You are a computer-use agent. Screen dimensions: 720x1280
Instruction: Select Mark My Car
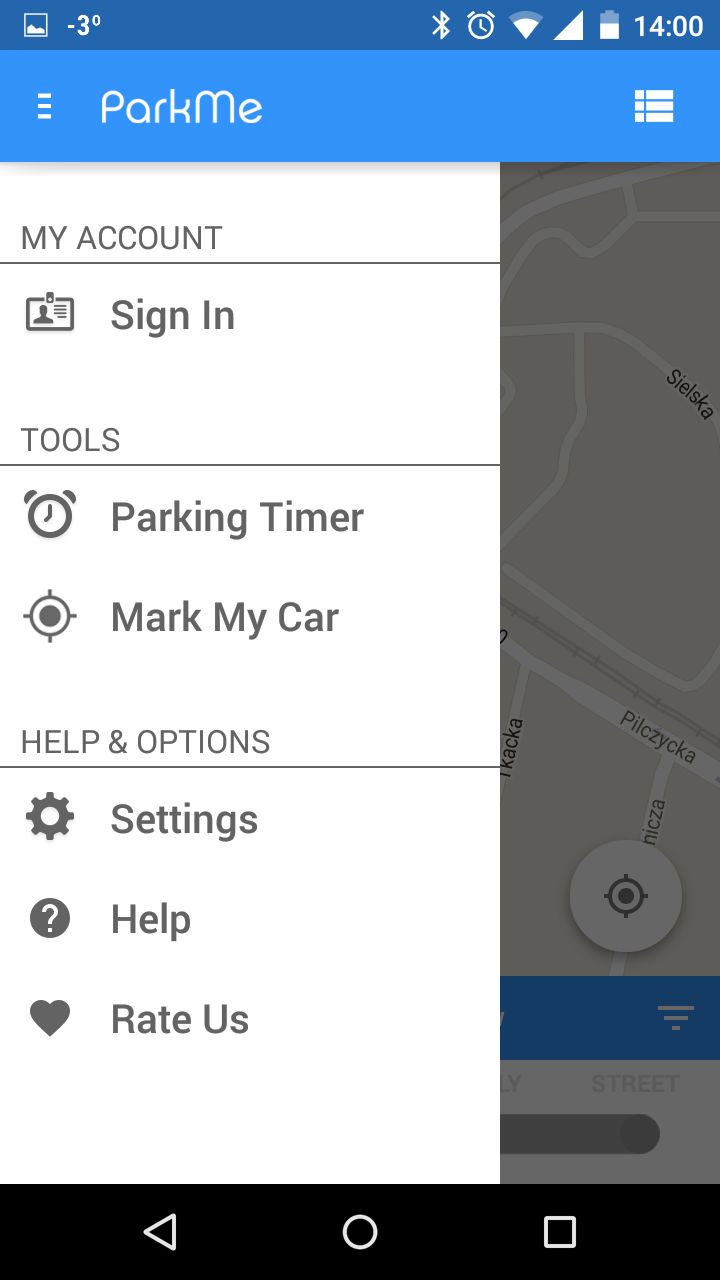coord(250,617)
